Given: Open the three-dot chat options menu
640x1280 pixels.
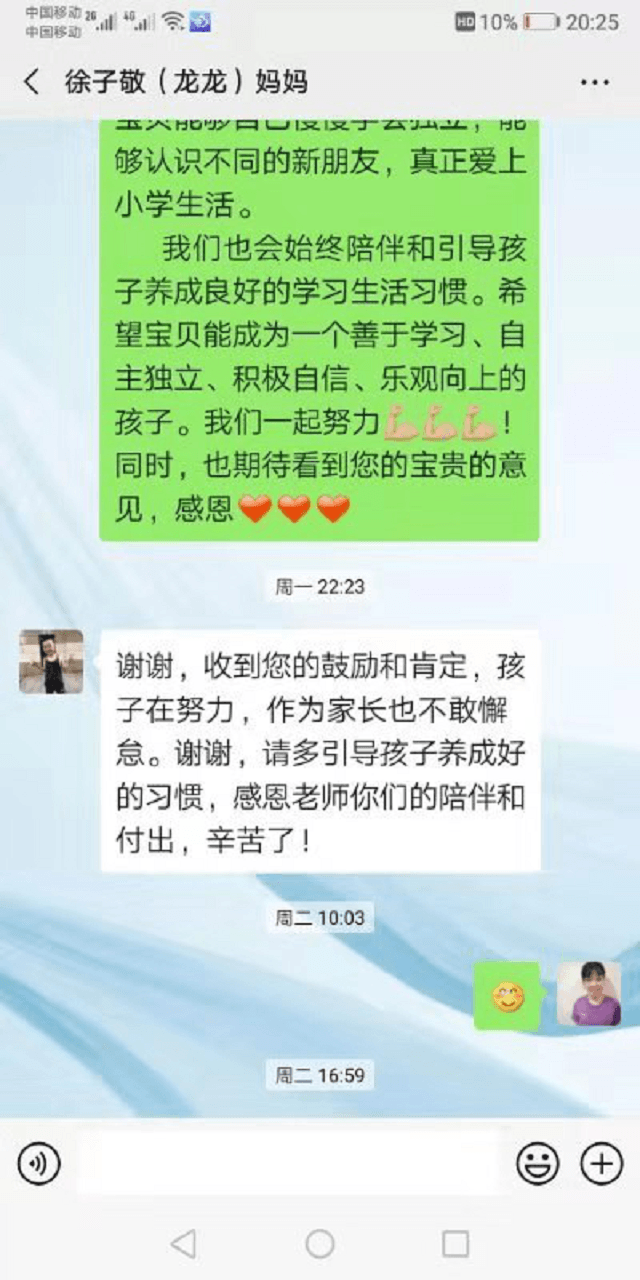Looking at the screenshot, I should pyautogui.click(x=595, y=82).
